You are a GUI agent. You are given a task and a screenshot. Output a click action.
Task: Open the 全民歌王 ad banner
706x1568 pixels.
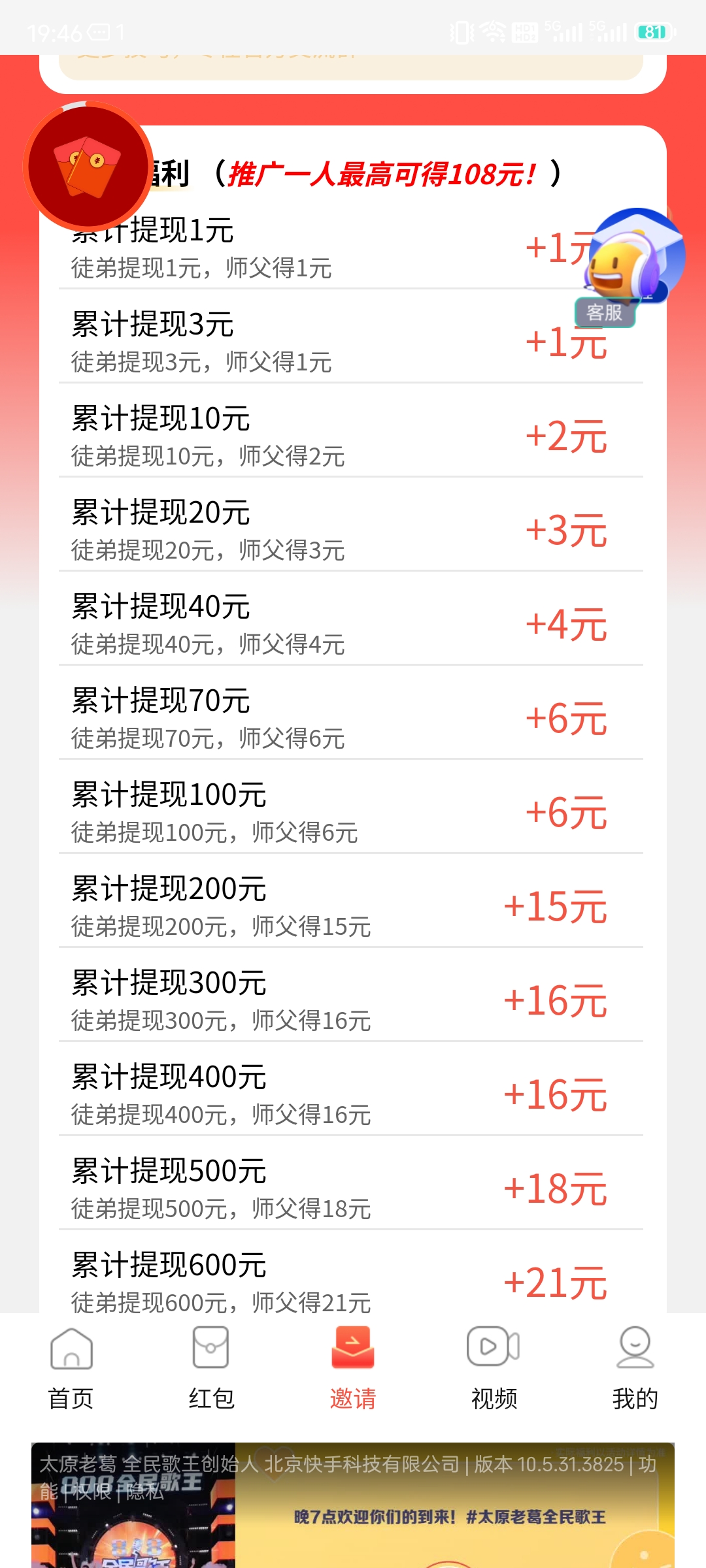click(x=353, y=1505)
